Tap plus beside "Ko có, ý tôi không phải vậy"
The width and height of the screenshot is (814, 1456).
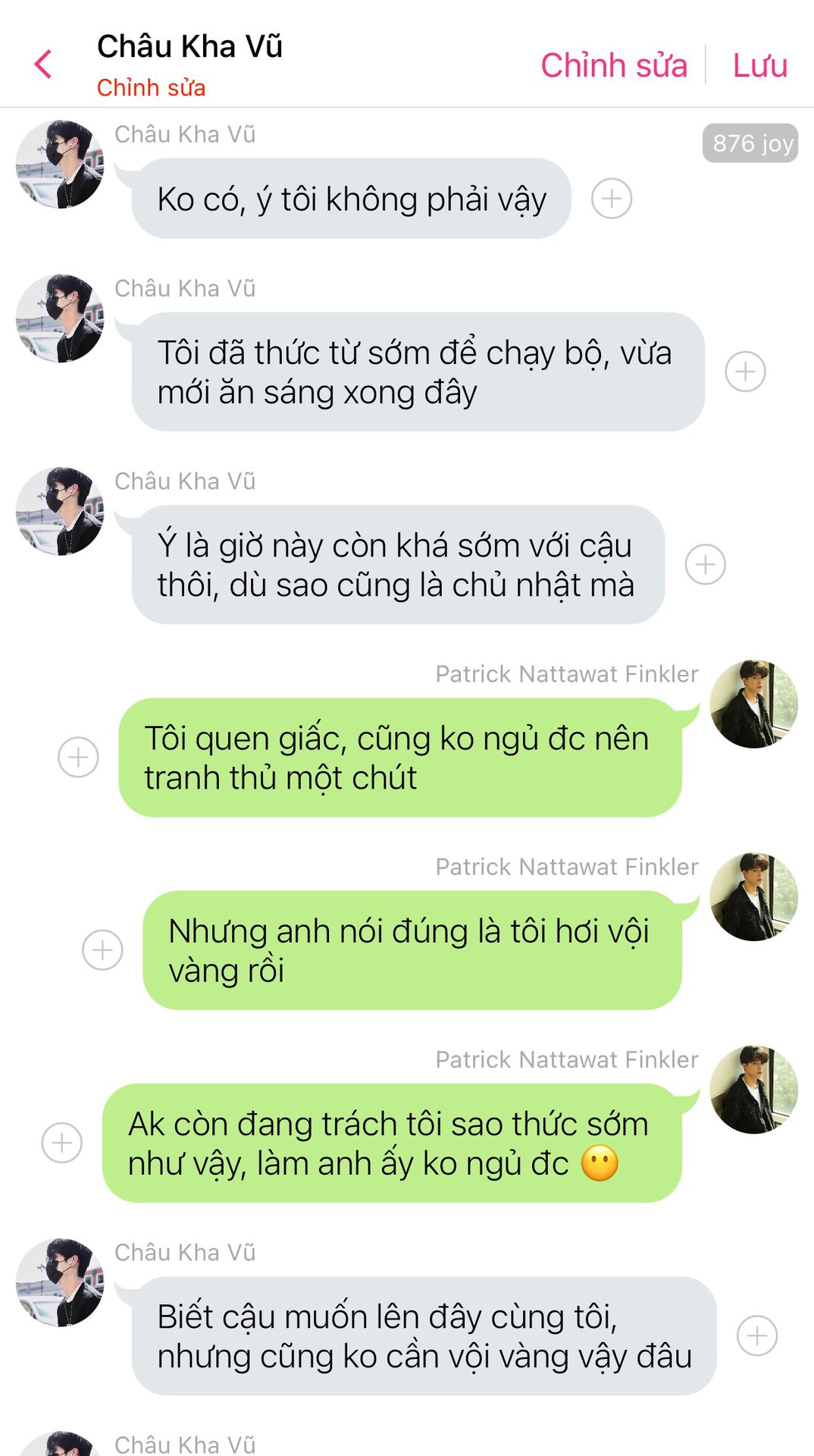[x=612, y=199]
